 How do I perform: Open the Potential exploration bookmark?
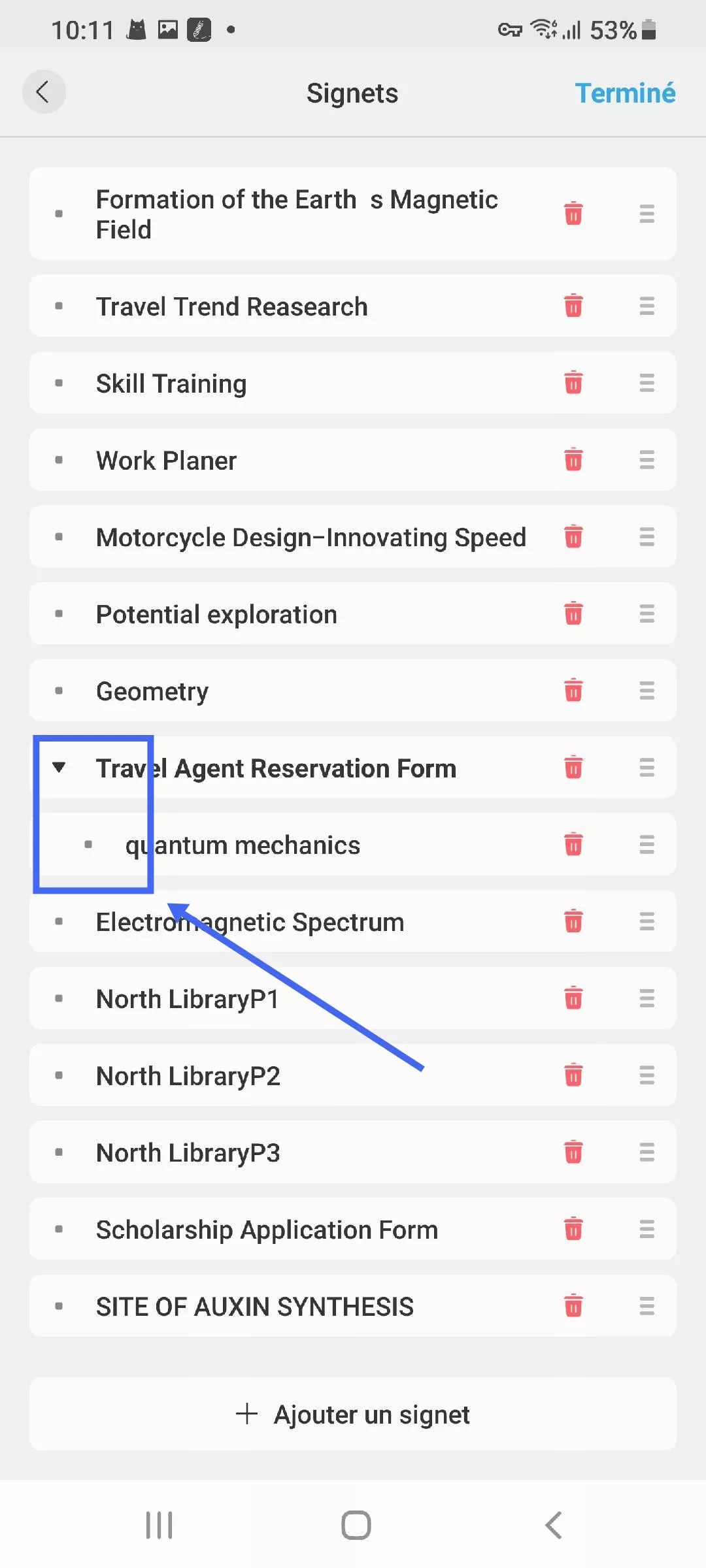tap(216, 614)
